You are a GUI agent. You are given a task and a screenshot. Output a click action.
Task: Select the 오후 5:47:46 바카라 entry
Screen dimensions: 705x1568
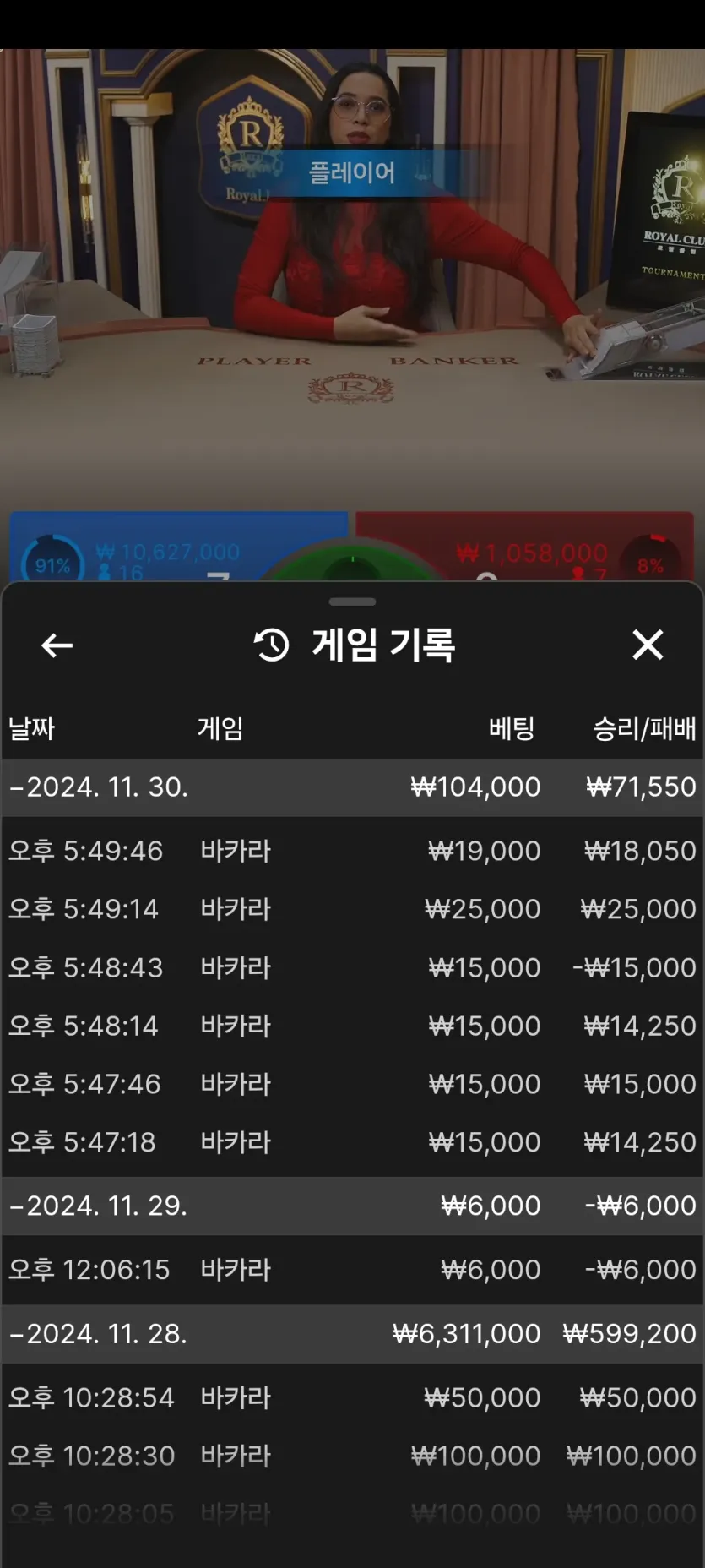(x=352, y=1084)
